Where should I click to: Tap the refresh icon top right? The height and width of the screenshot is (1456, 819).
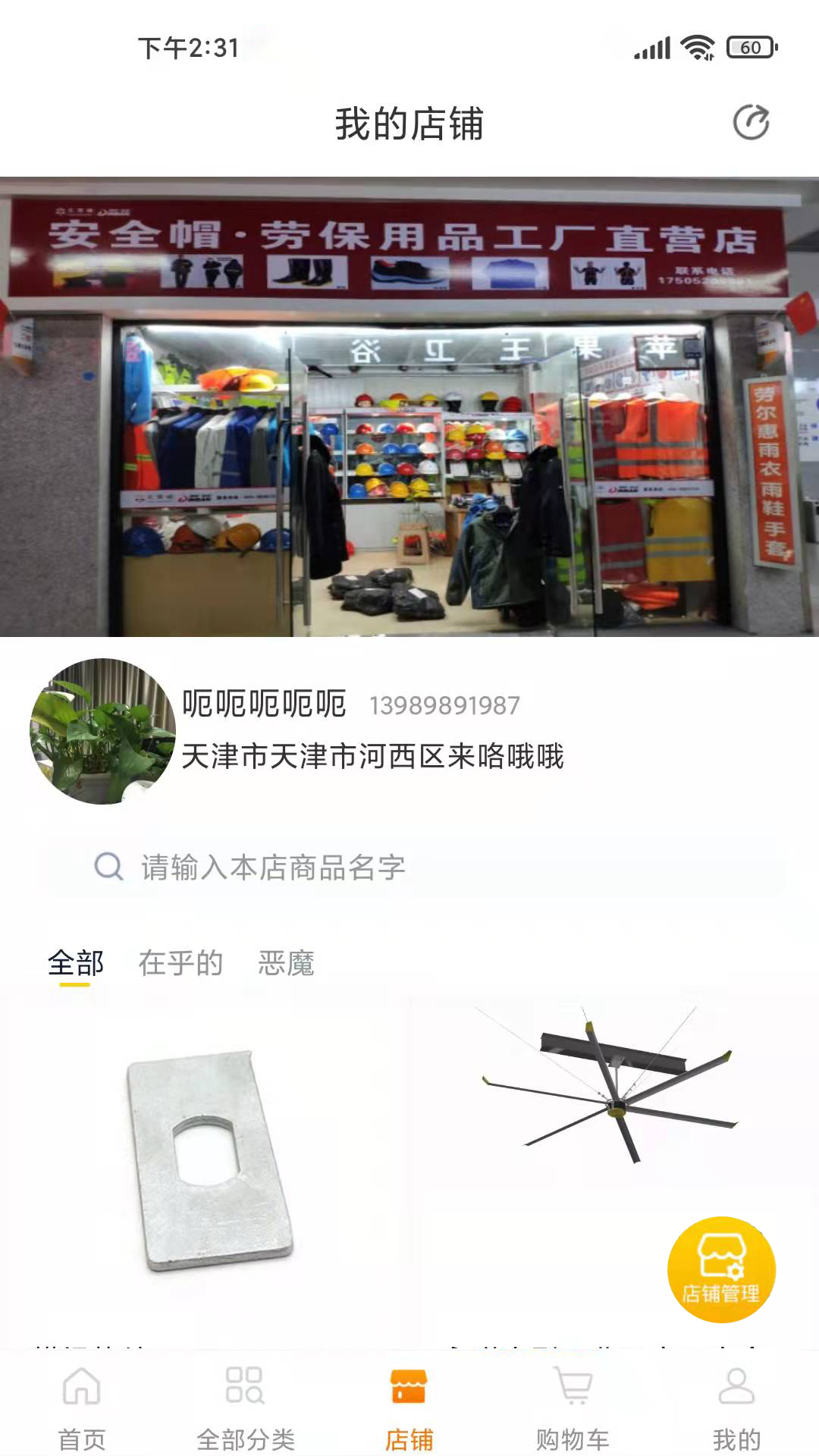[x=752, y=122]
